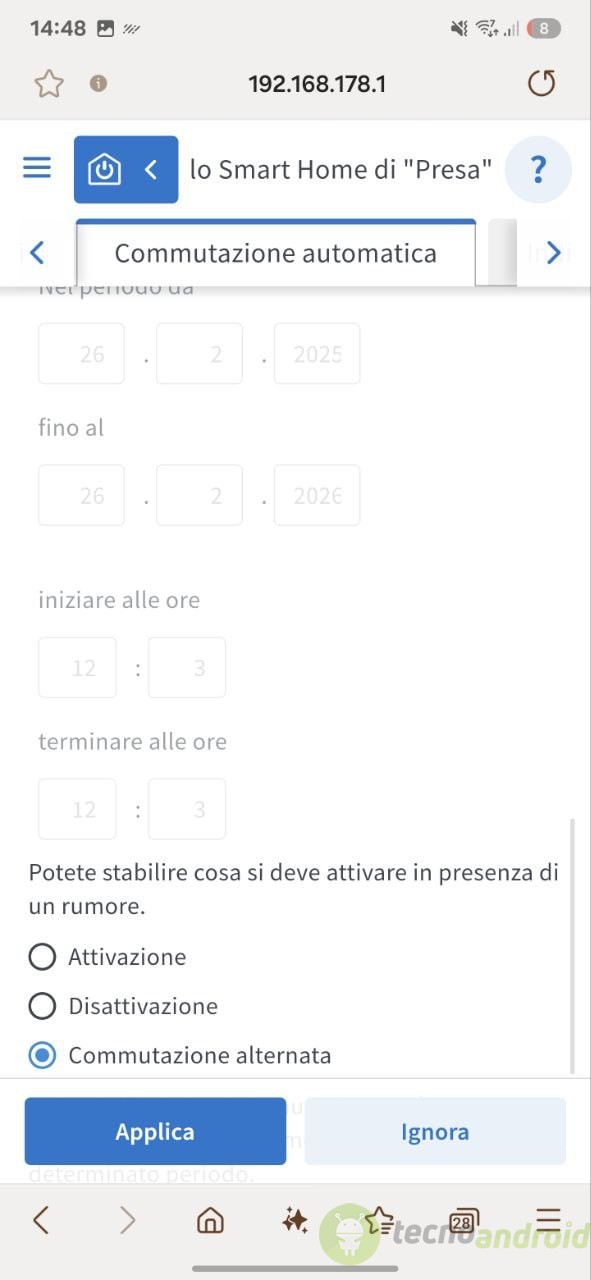
Task: Open the help question mark
Action: [538, 170]
